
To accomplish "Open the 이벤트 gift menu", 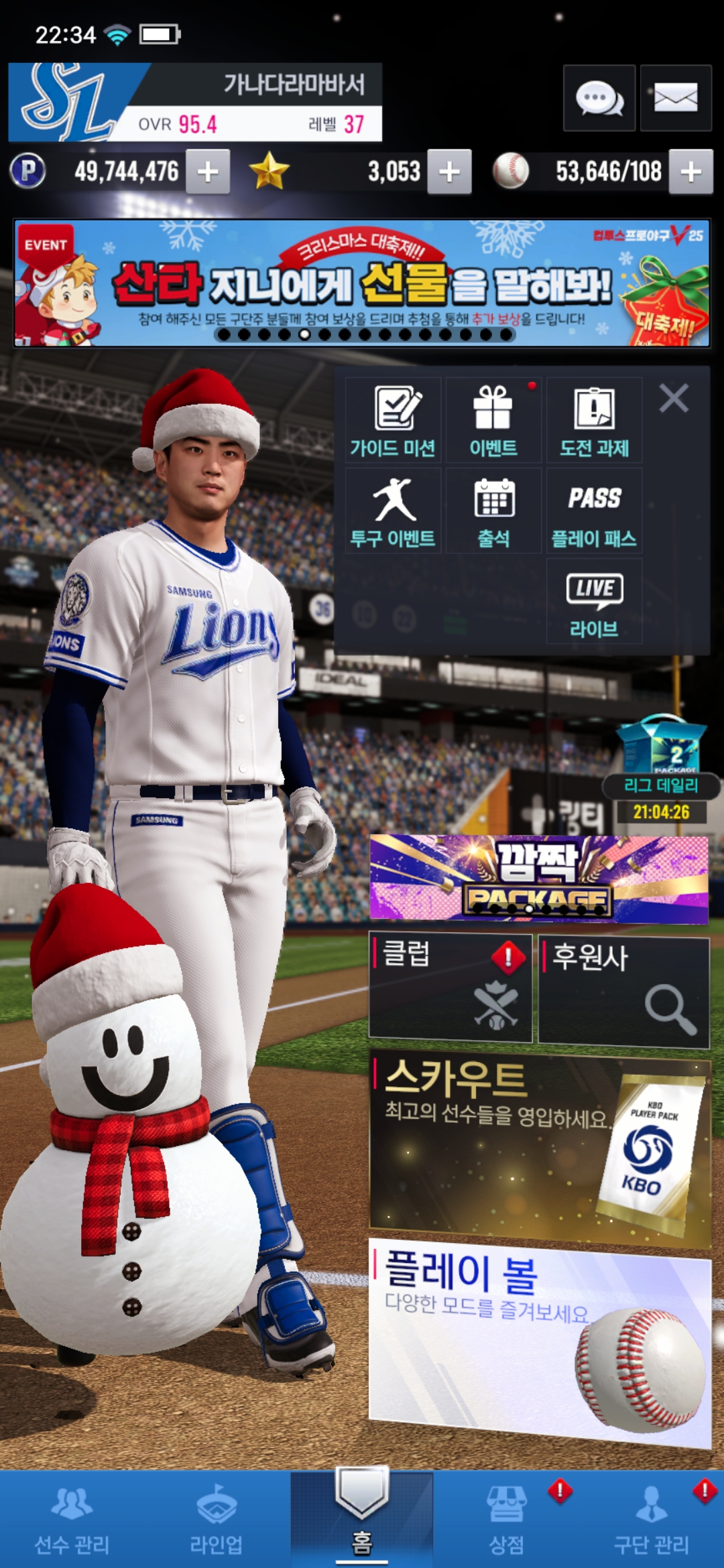I will click(x=493, y=420).
